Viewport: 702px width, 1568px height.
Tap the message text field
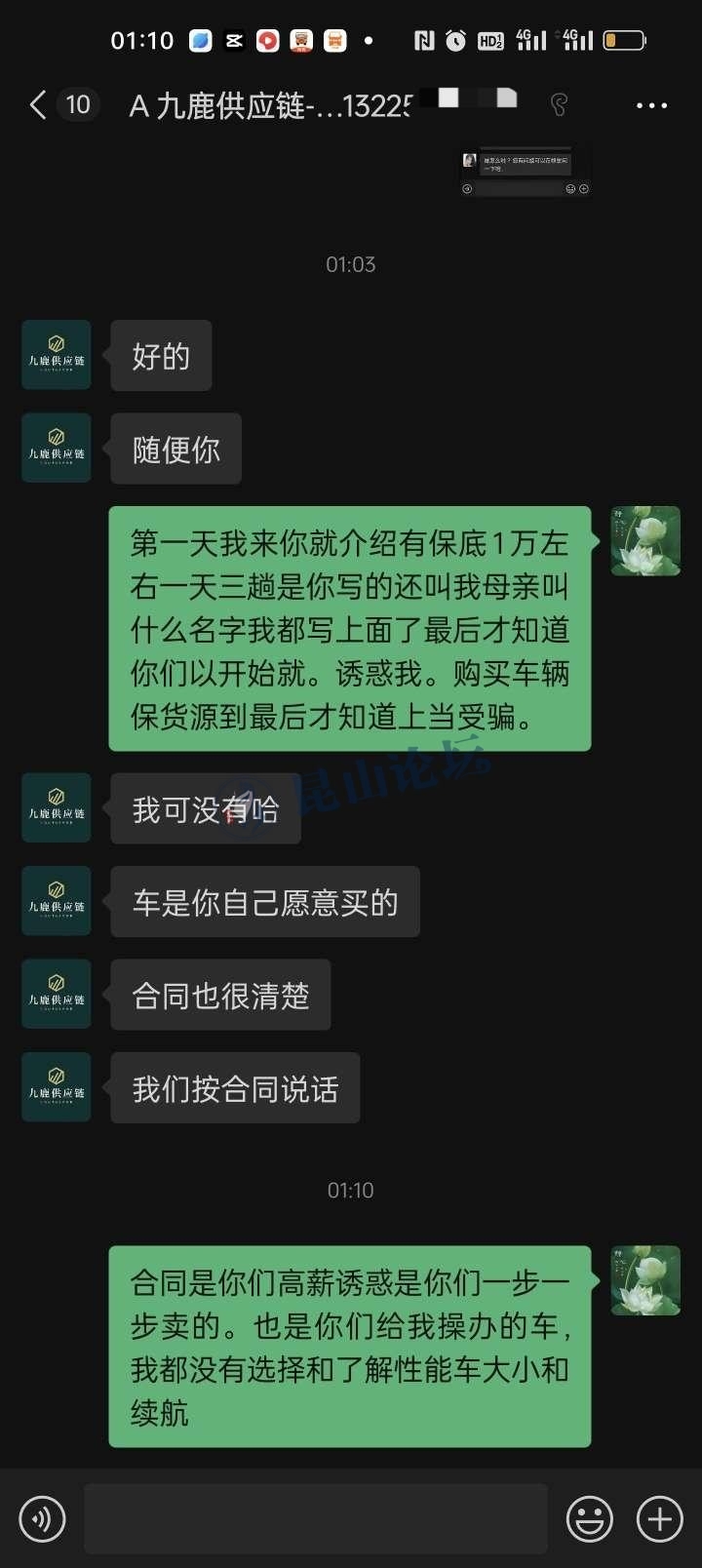pyautogui.click(x=315, y=1518)
